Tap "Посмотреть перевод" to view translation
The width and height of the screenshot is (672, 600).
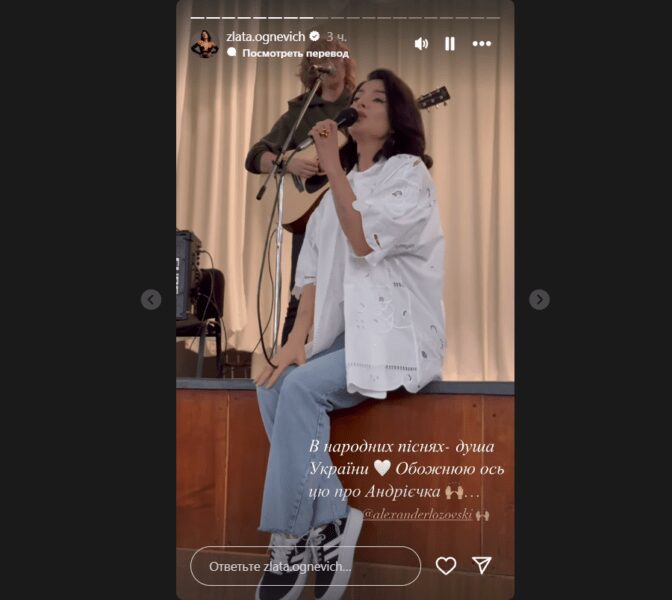click(294, 53)
